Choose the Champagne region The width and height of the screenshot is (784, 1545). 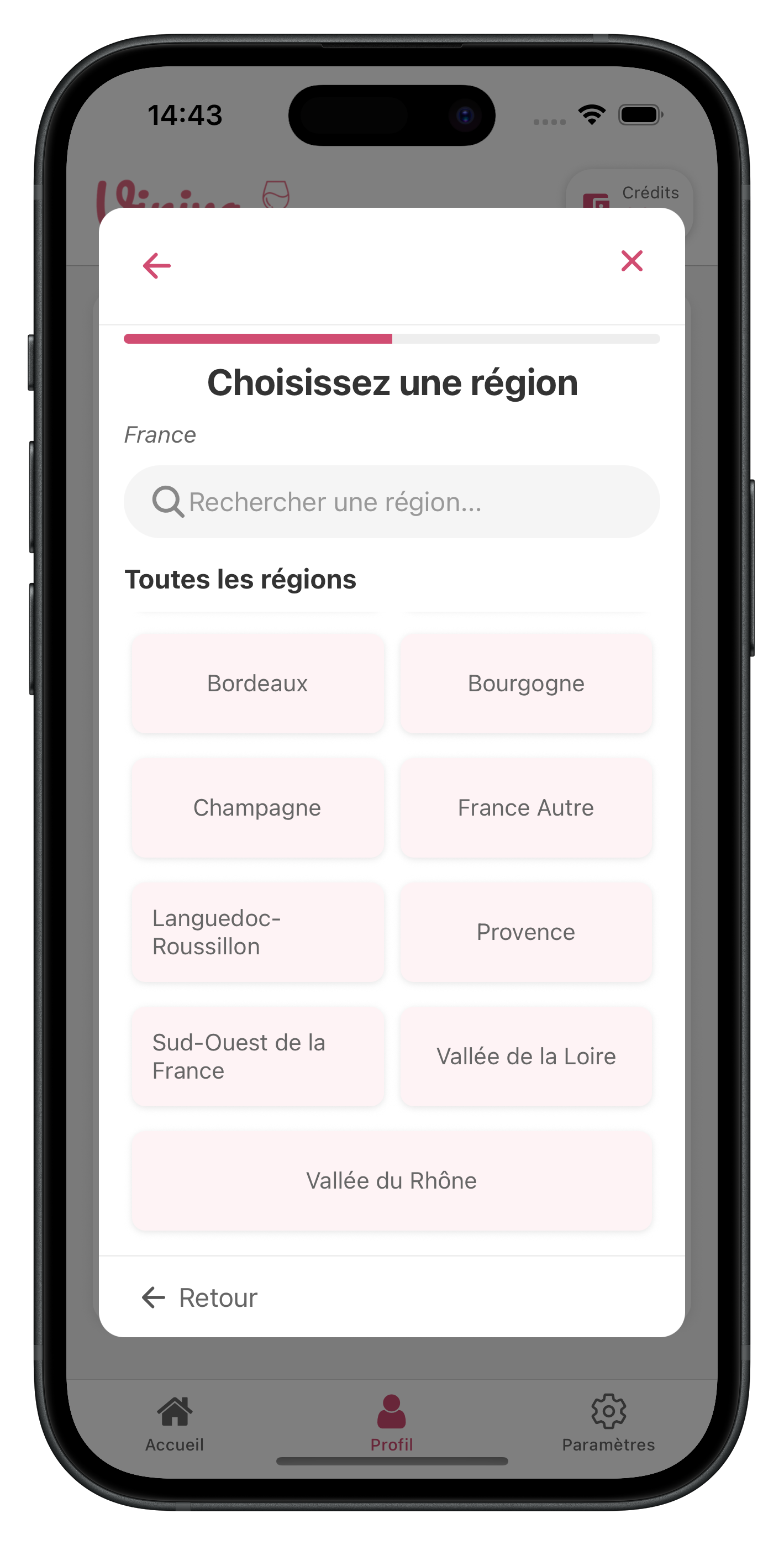(x=257, y=807)
